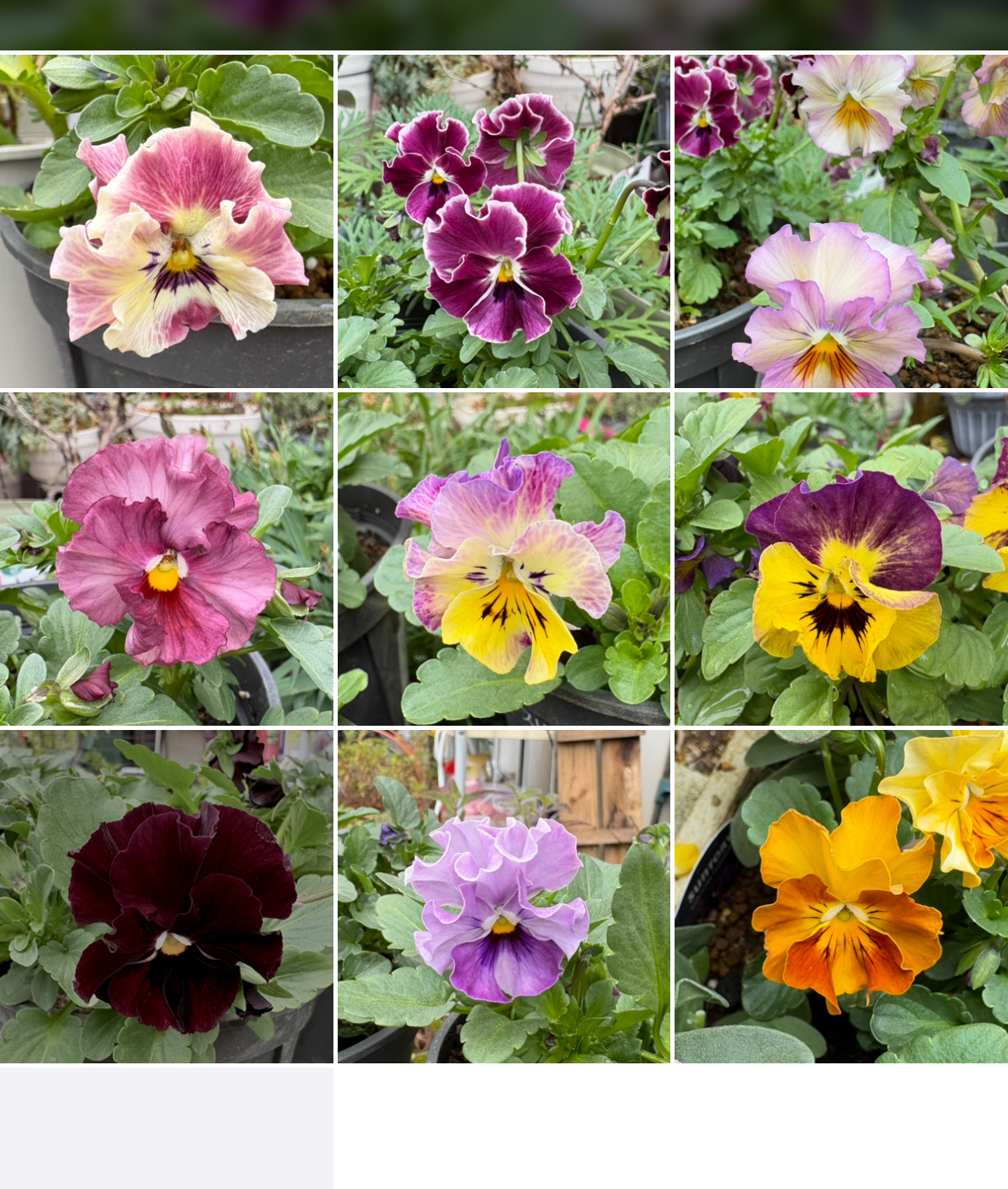
Task: Open the dark burgundy pansy photo
Action: (x=167, y=896)
